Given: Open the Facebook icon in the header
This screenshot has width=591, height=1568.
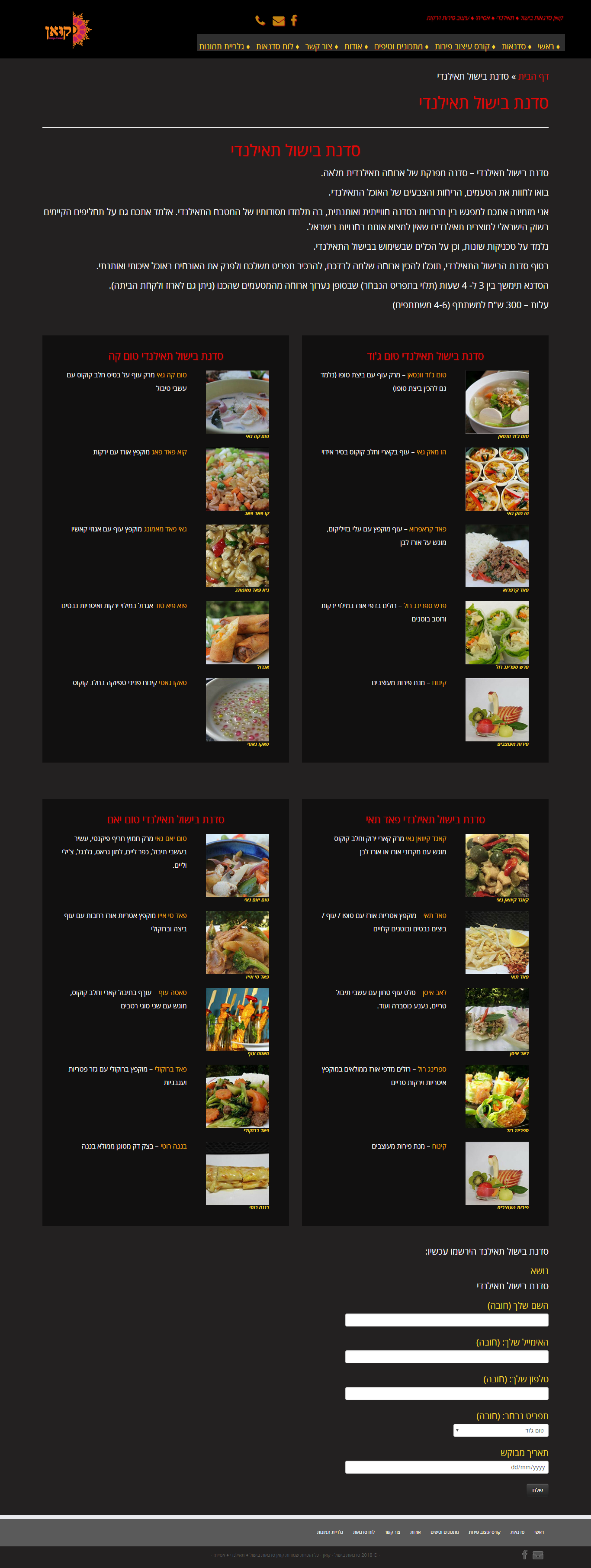Looking at the screenshot, I should pos(294,21).
